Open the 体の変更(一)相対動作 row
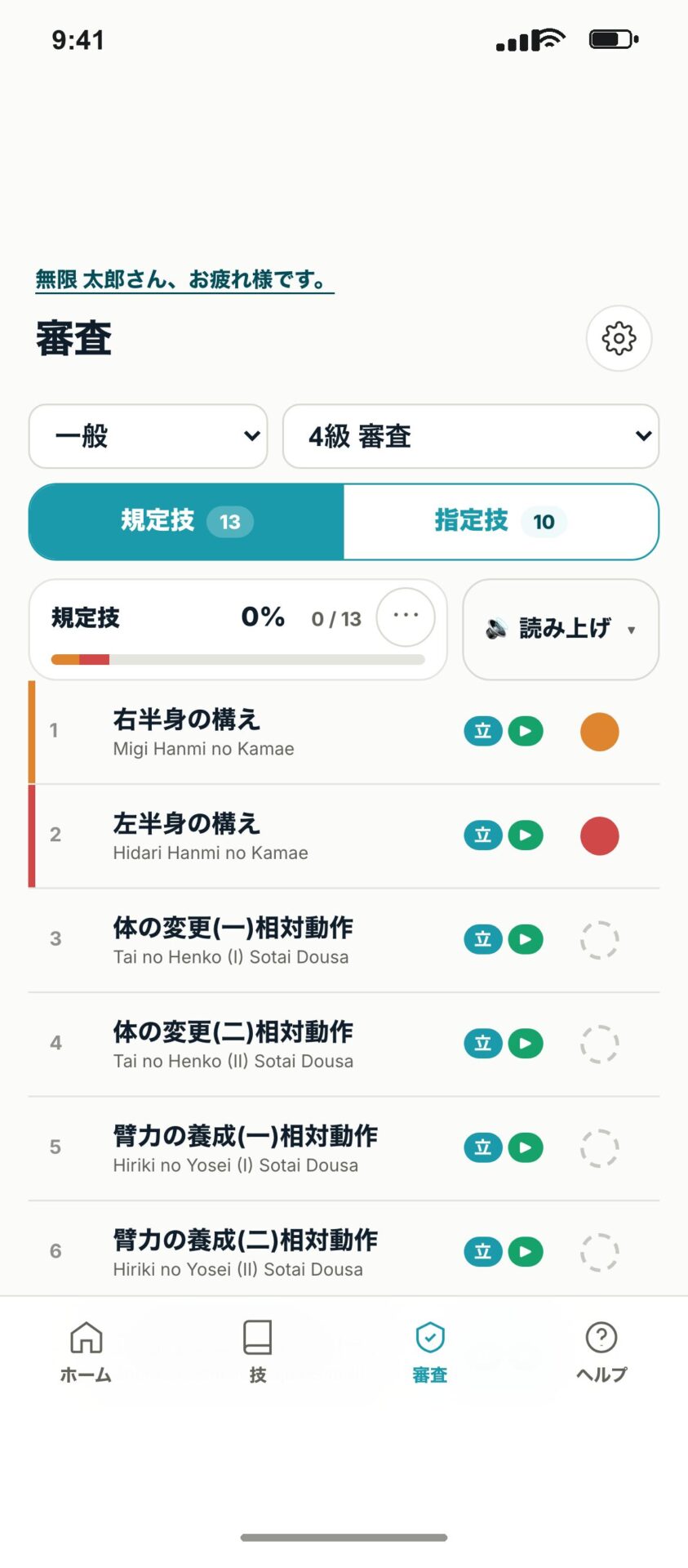 344,940
